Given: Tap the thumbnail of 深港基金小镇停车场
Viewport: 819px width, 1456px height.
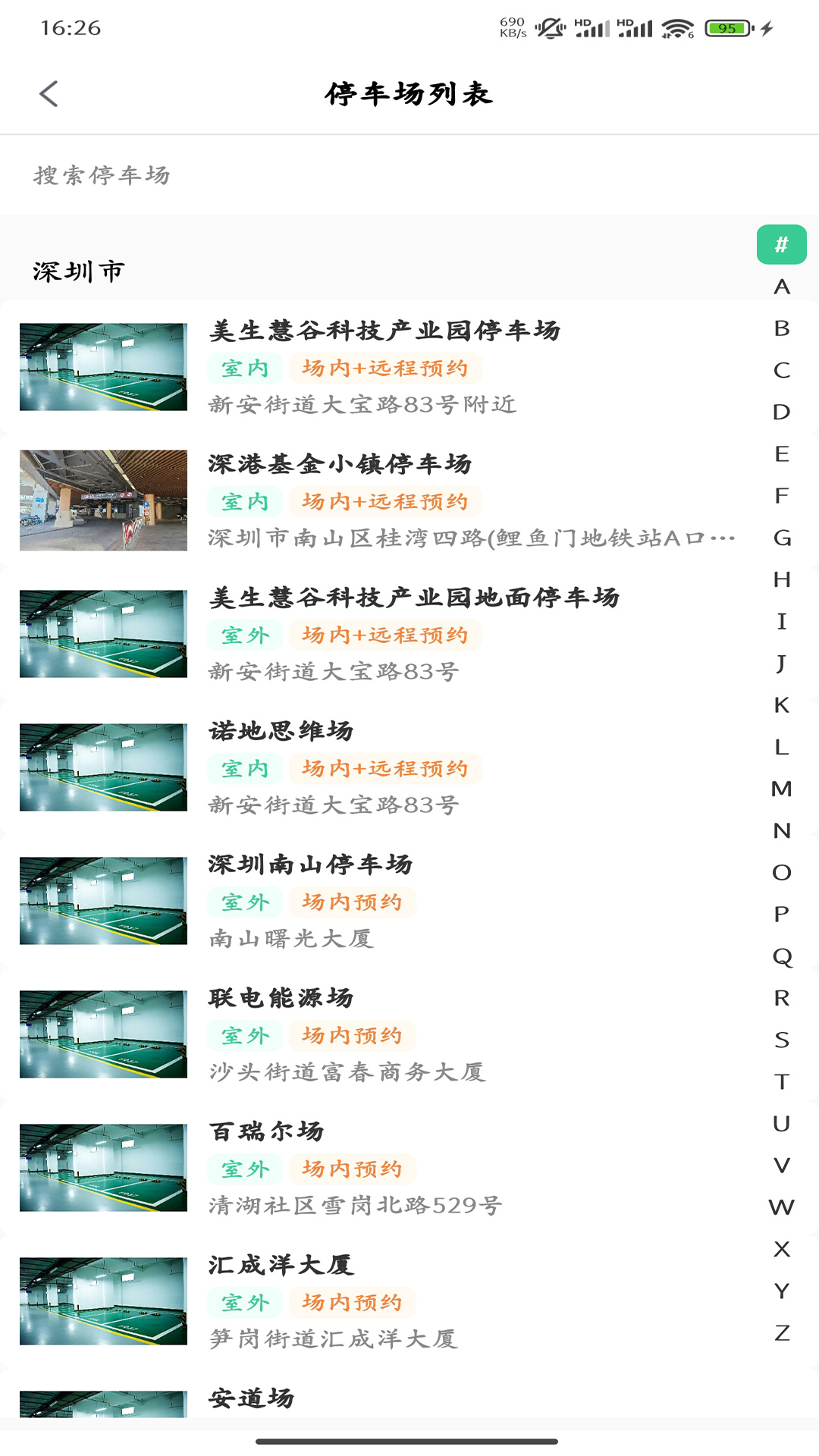Looking at the screenshot, I should point(105,500).
